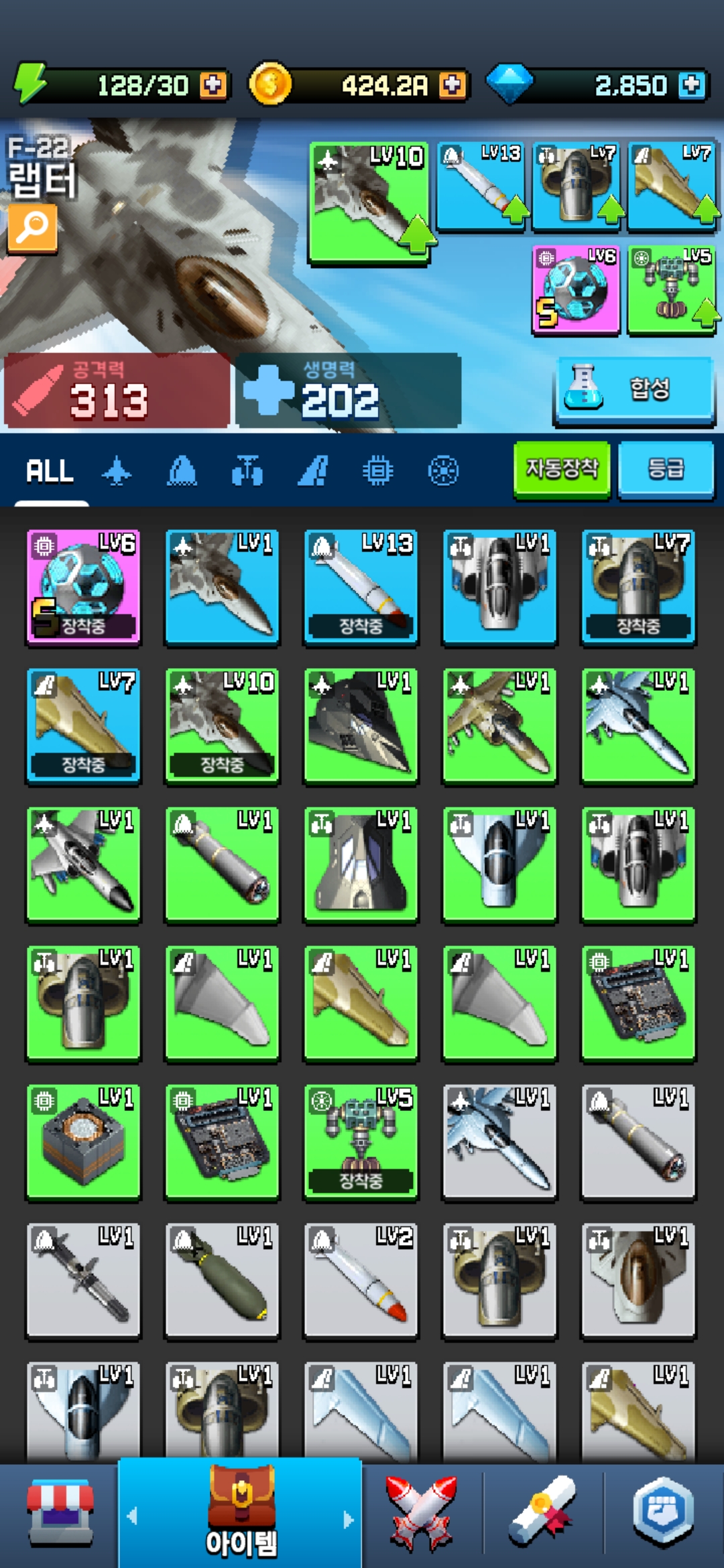Add gold coins with the plus button
The height and width of the screenshot is (1568, 724).
(452, 85)
